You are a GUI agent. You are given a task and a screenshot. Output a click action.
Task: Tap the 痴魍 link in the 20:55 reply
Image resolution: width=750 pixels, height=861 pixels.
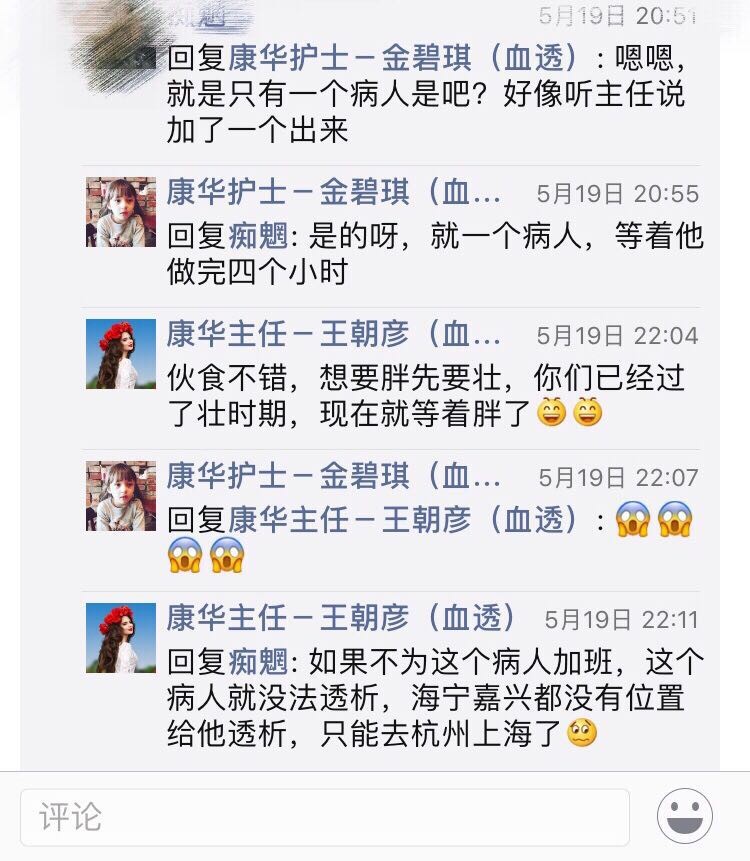coord(259,236)
